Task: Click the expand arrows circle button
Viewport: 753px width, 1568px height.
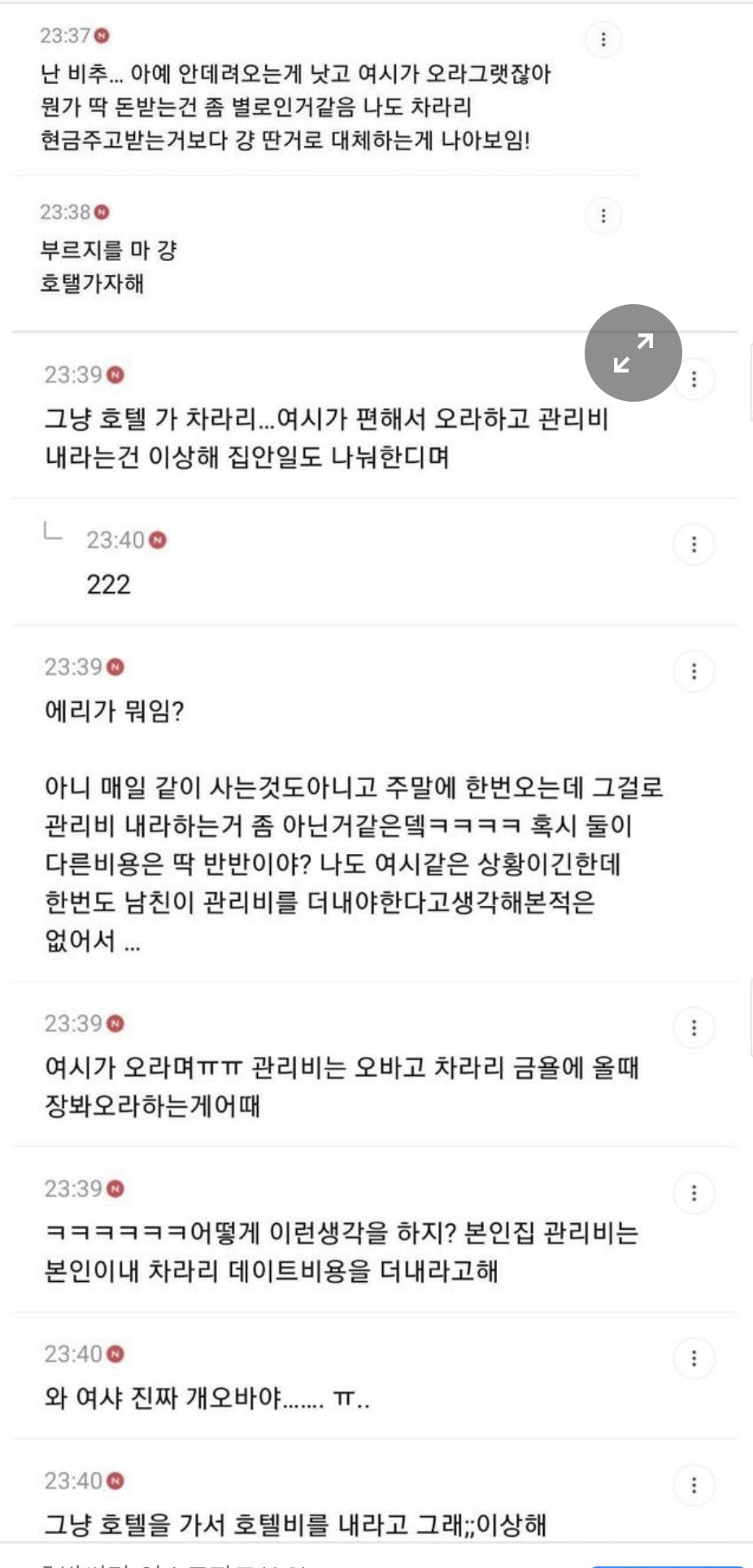Action: [x=633, y=353]
